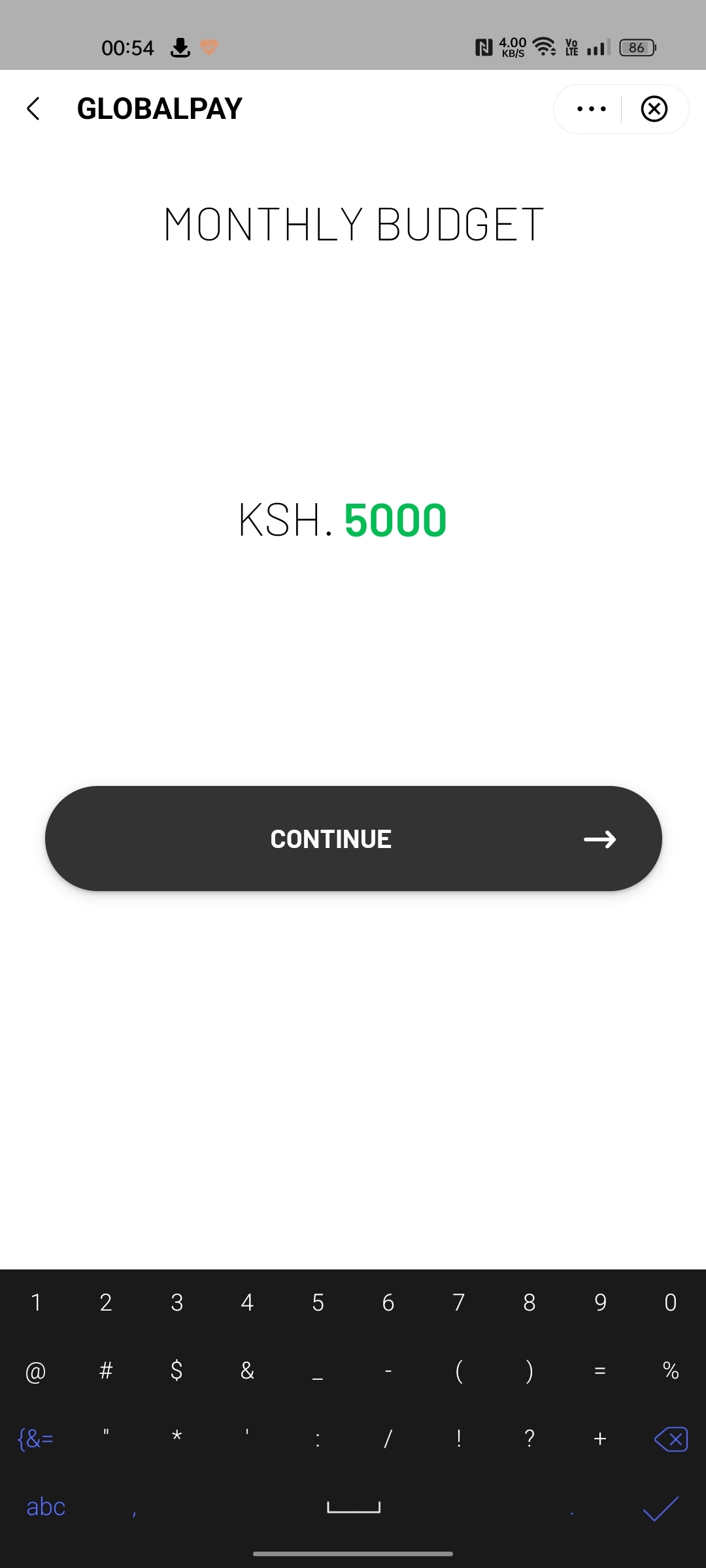Tap CONTINUE to confirm the monthly budget
This screenshot has width=706, height=1568.
point(353,838)
